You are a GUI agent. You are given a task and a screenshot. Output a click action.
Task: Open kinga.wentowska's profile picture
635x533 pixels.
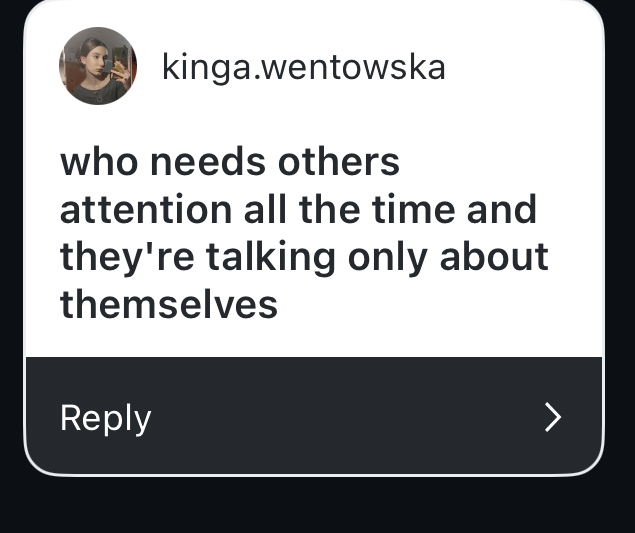point(98,67)
